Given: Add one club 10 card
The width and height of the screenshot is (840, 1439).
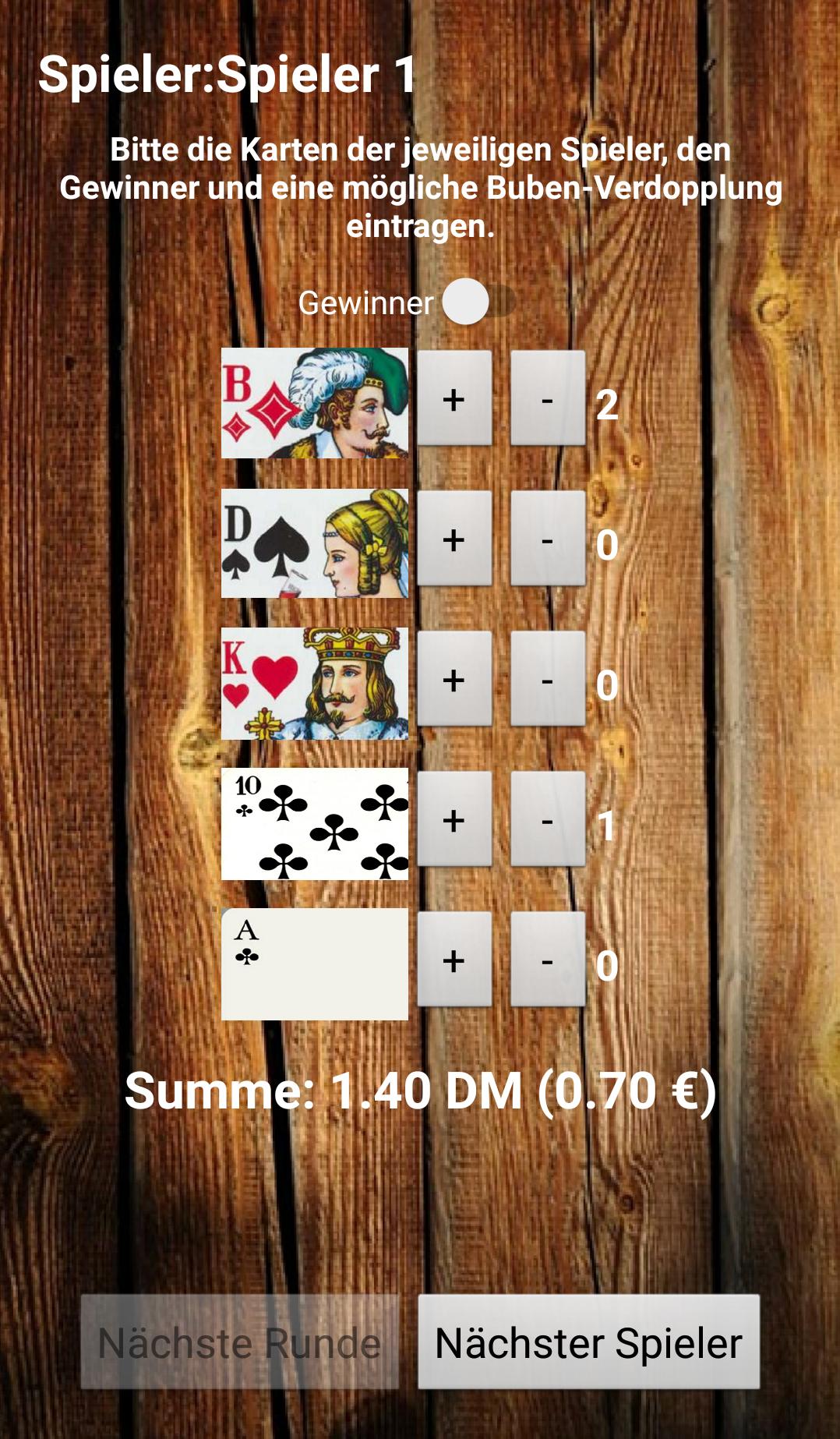Looking at the screenshot, I should coord(454,819).
